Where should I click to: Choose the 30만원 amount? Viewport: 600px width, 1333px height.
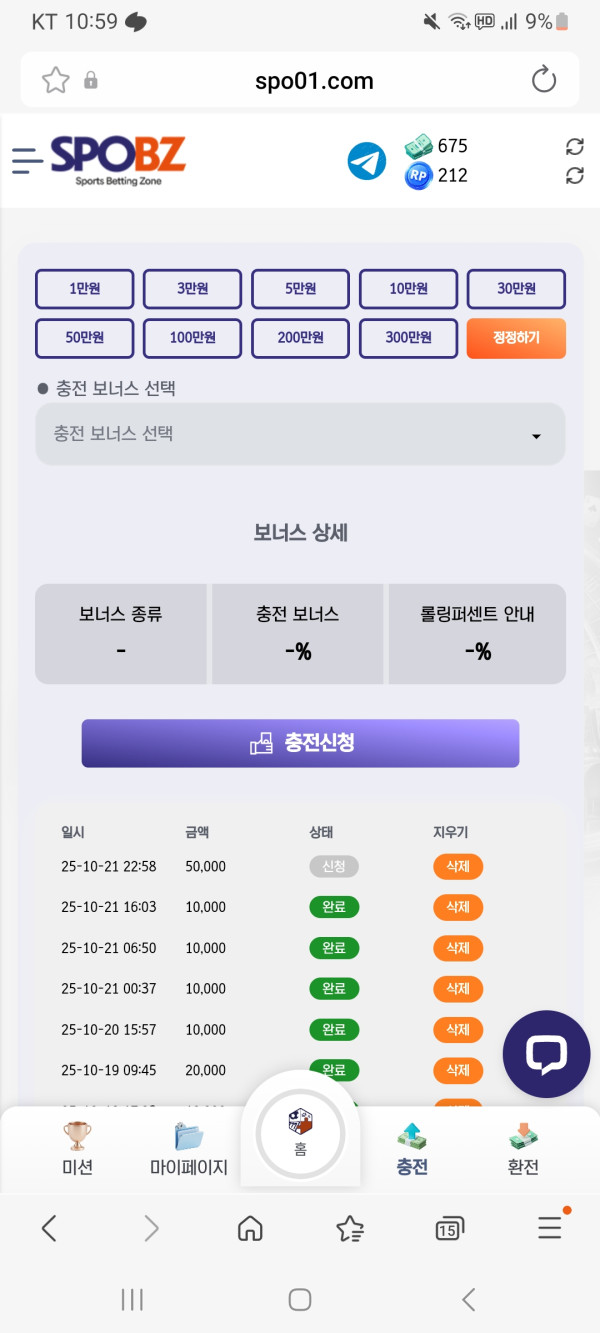click(x=516, y=289)
